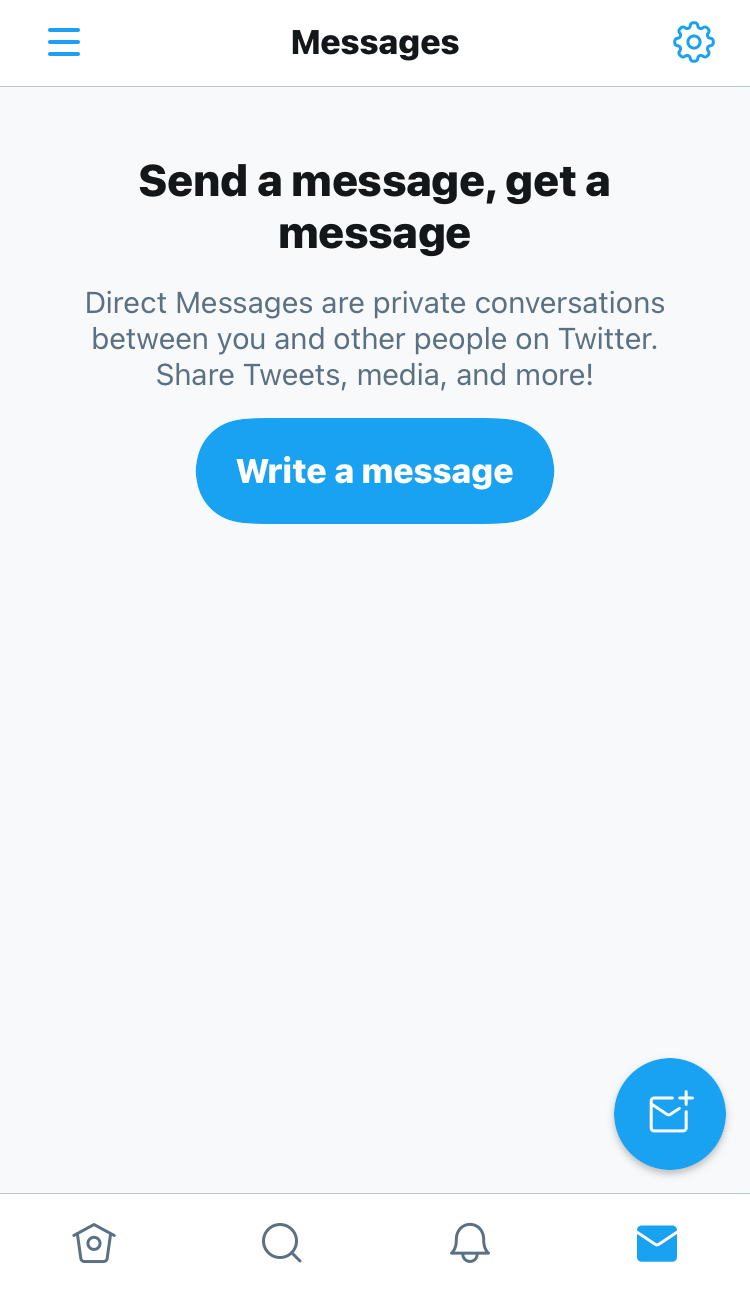Open the hamburger drawer menu
The image size is (750, 1292).
point(64,42)
